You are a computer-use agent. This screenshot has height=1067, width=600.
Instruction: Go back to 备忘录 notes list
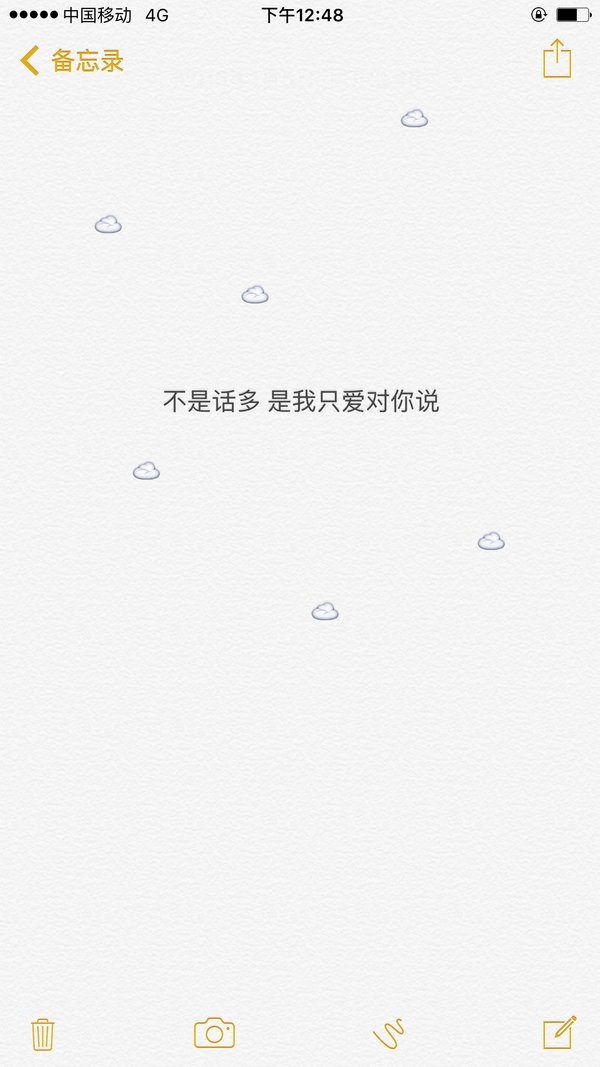tap(71, 61)
